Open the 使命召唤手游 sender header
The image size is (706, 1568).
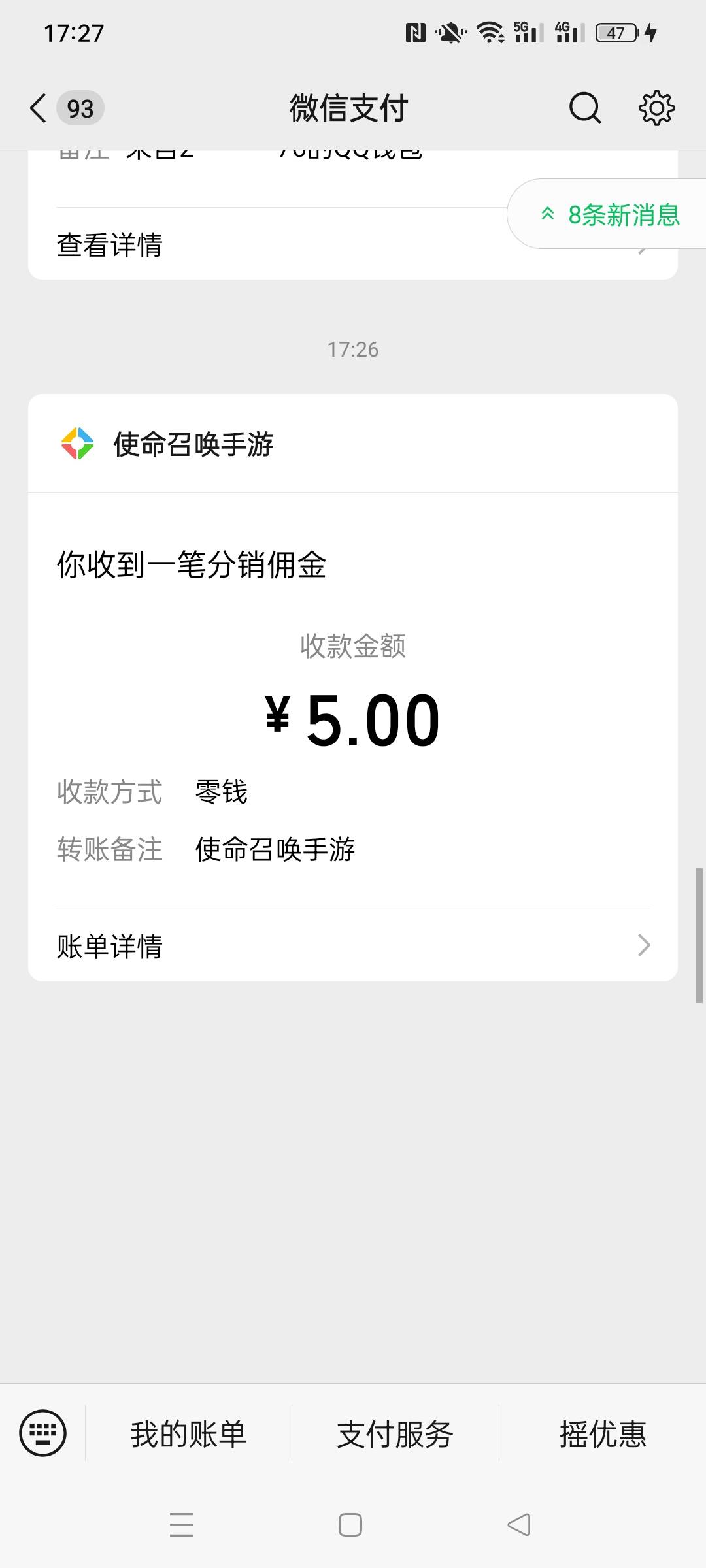(x=193, y=444)
